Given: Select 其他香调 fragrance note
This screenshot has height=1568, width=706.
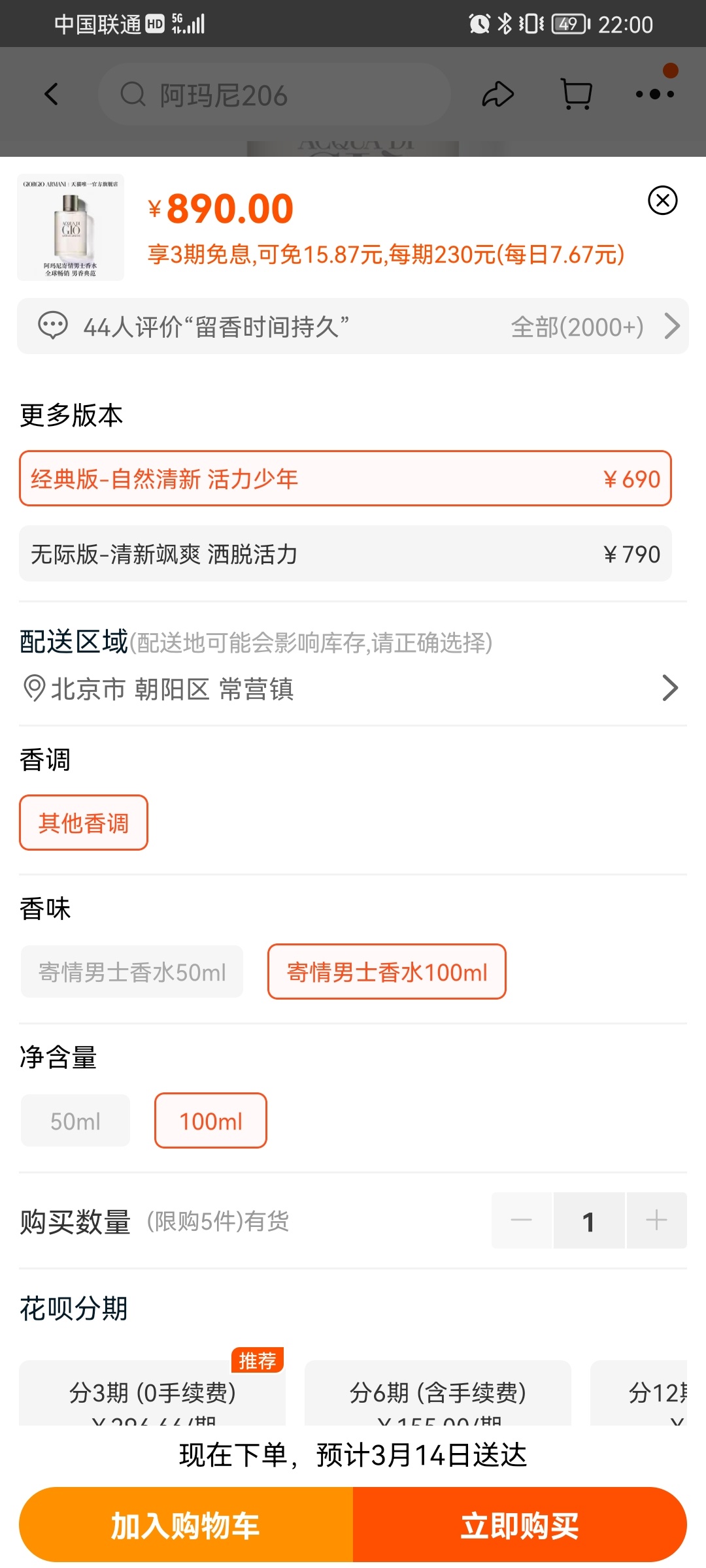Looking at the screenshot, I should [x=84, y=823].
